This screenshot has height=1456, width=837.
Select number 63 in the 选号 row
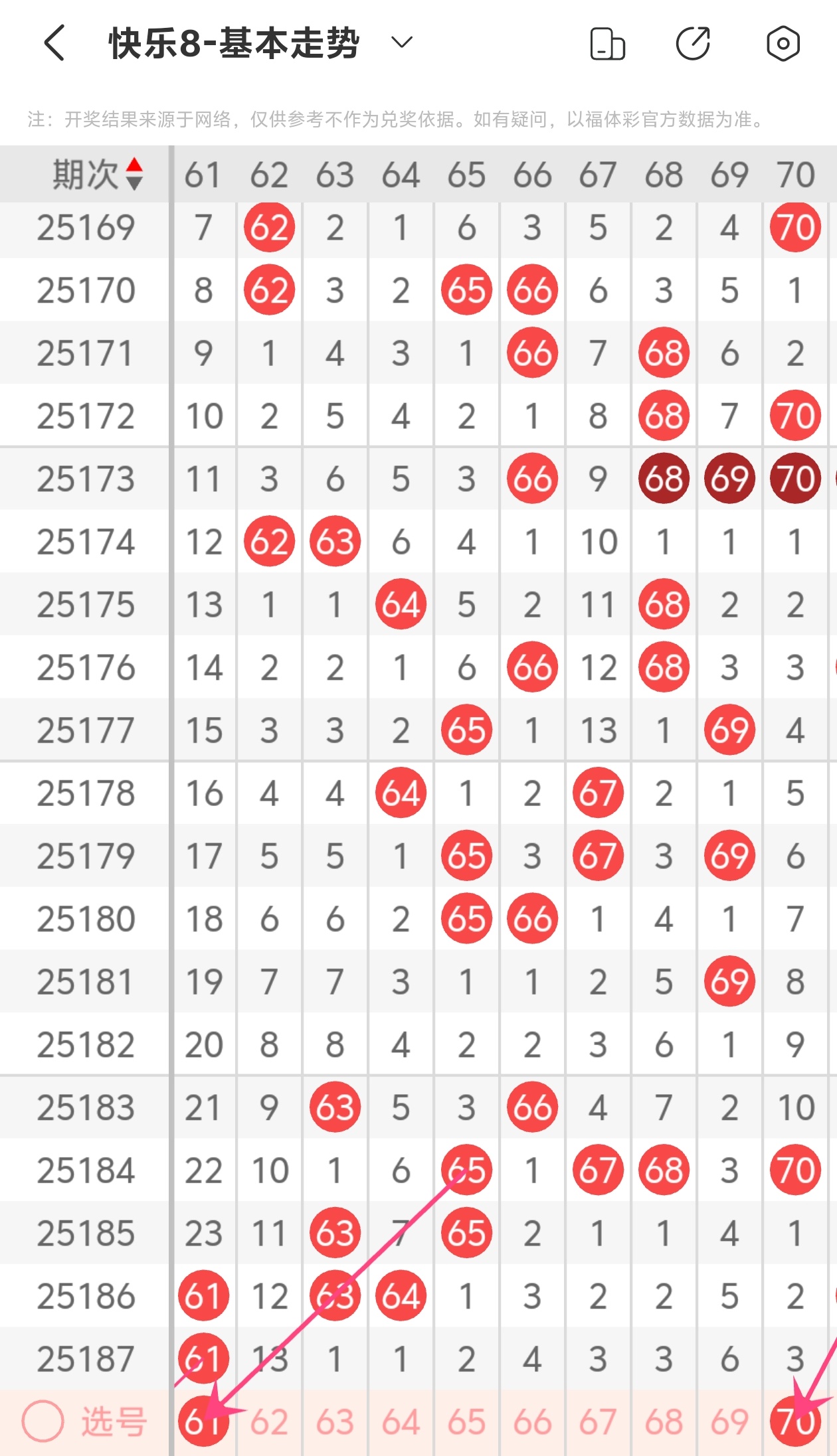coord(335,1422)
